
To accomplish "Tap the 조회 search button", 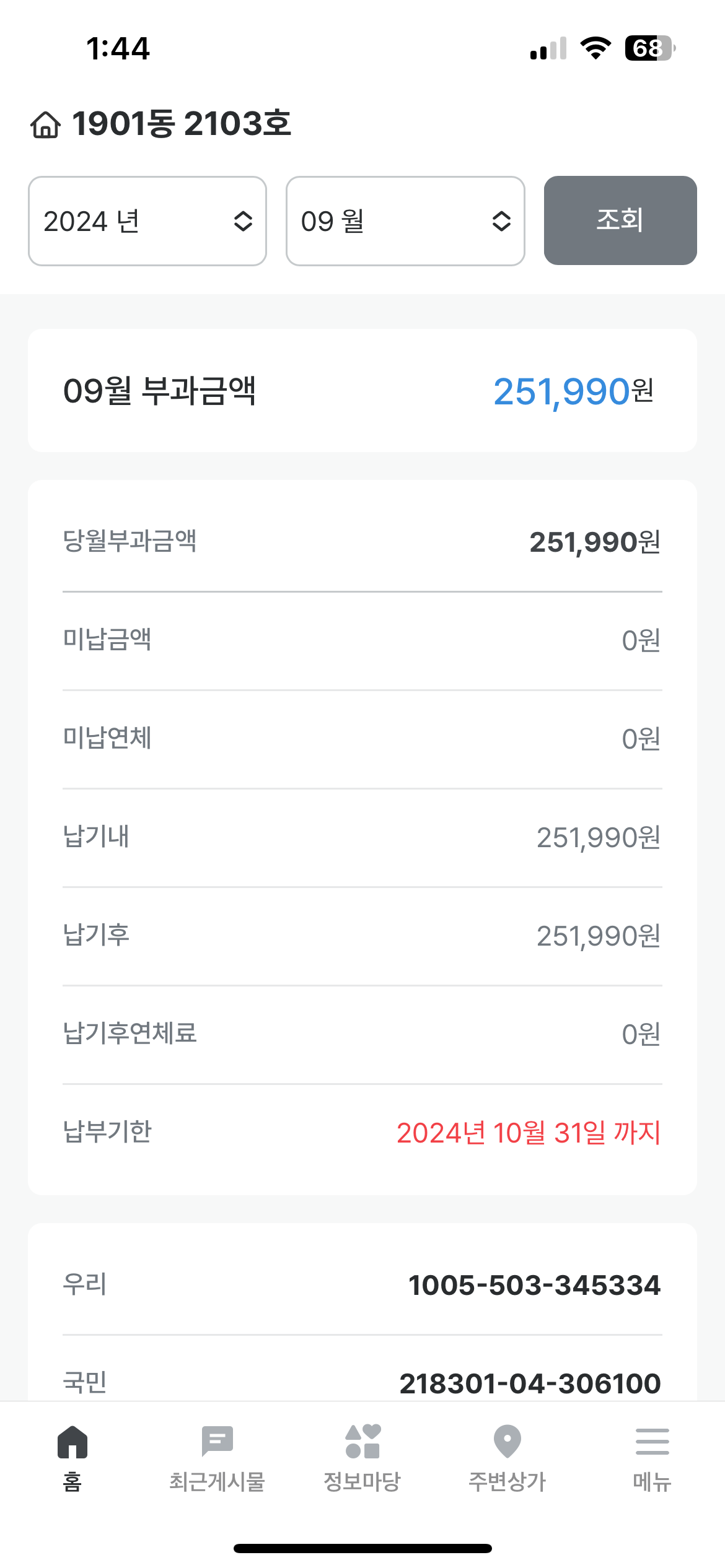I will click(x=620, y=220).
